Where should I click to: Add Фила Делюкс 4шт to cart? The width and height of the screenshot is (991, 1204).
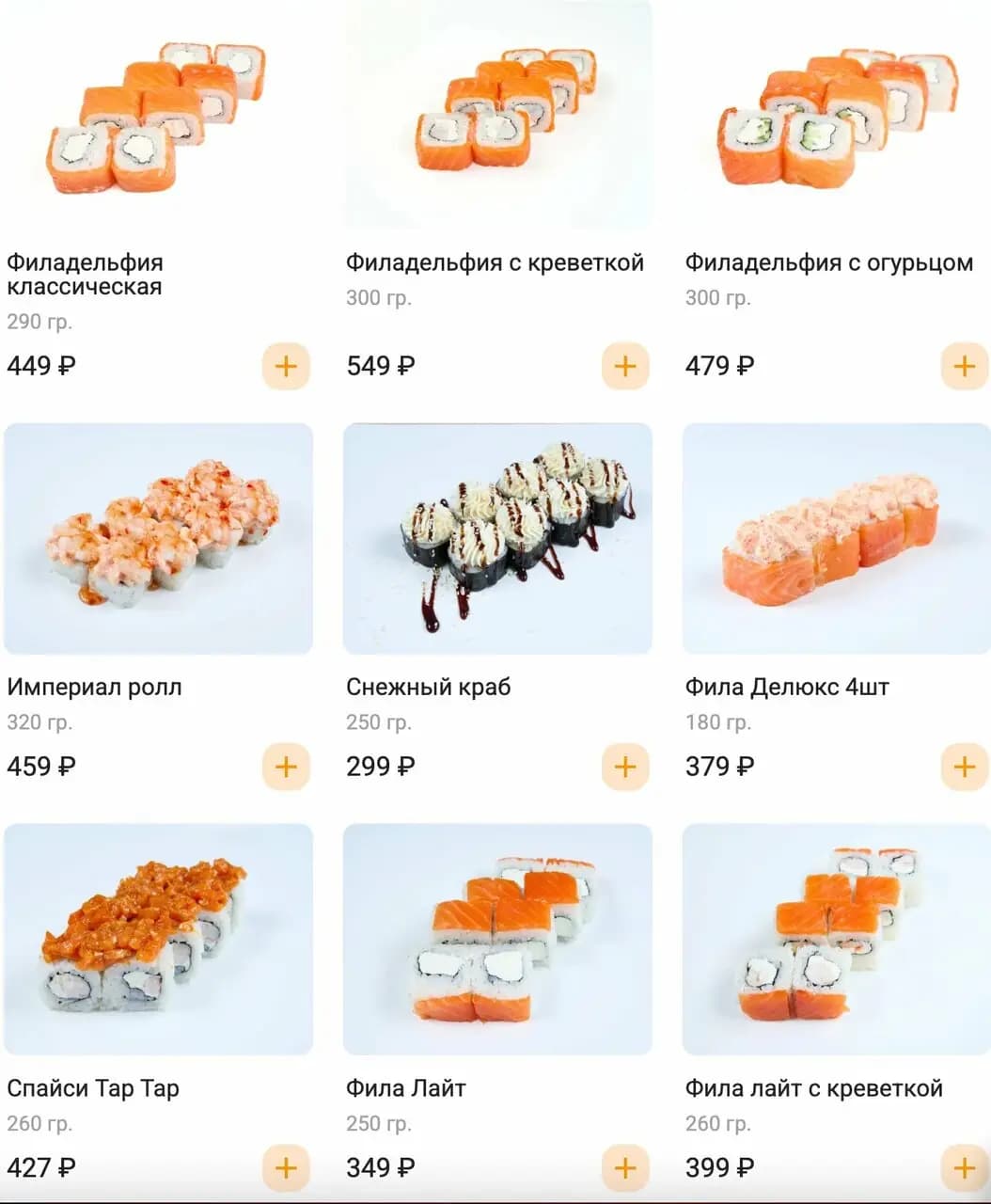[964, 767]
